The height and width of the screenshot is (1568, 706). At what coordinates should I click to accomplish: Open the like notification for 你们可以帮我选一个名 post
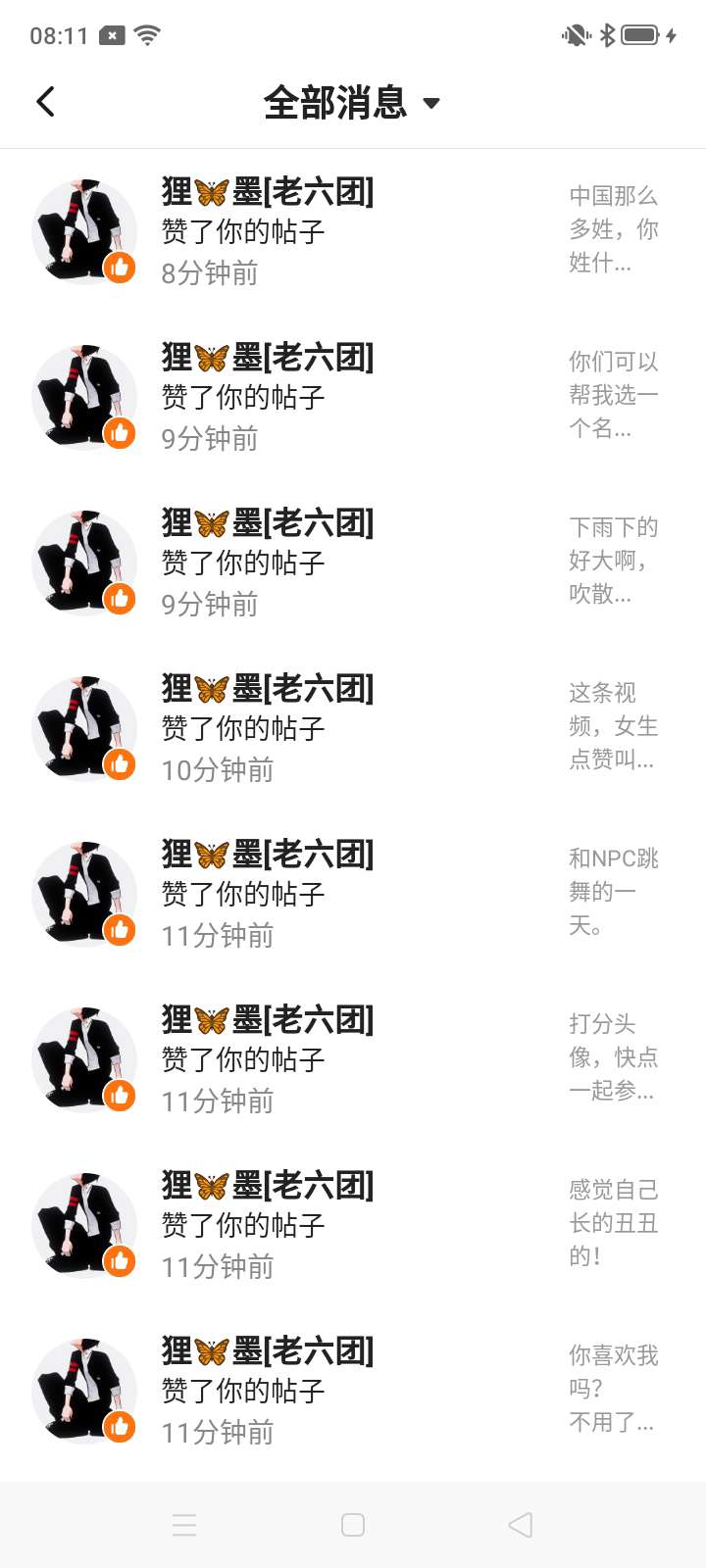pos(353,397)
